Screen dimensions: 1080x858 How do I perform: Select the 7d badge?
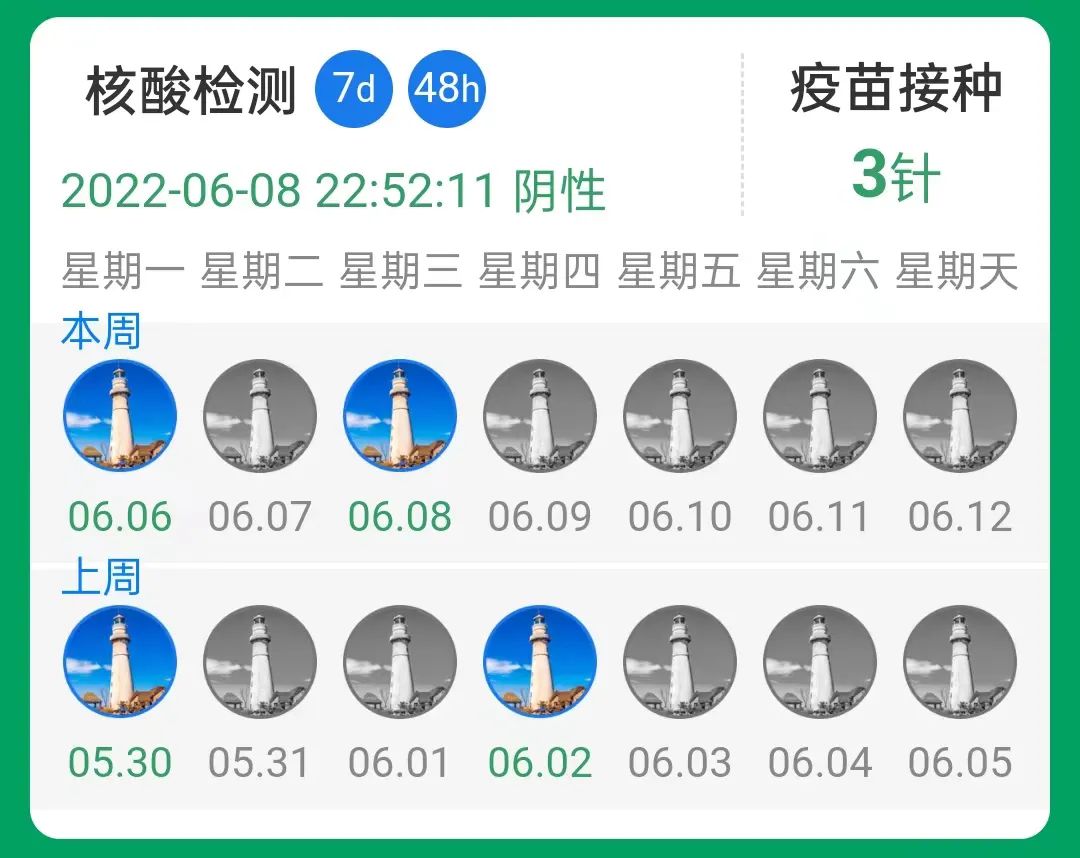[x=353, y=90]
